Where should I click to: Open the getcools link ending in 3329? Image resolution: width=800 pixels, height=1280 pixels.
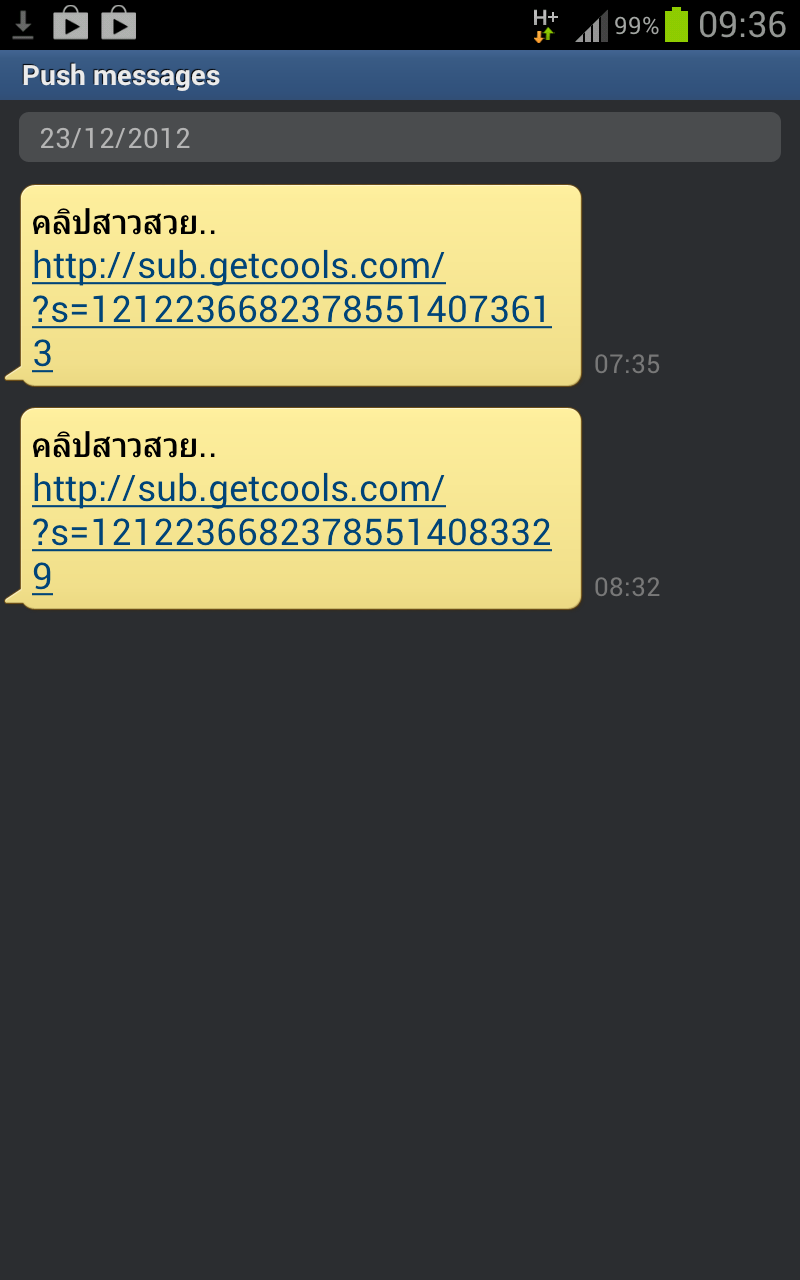click(x=291, y=534)
